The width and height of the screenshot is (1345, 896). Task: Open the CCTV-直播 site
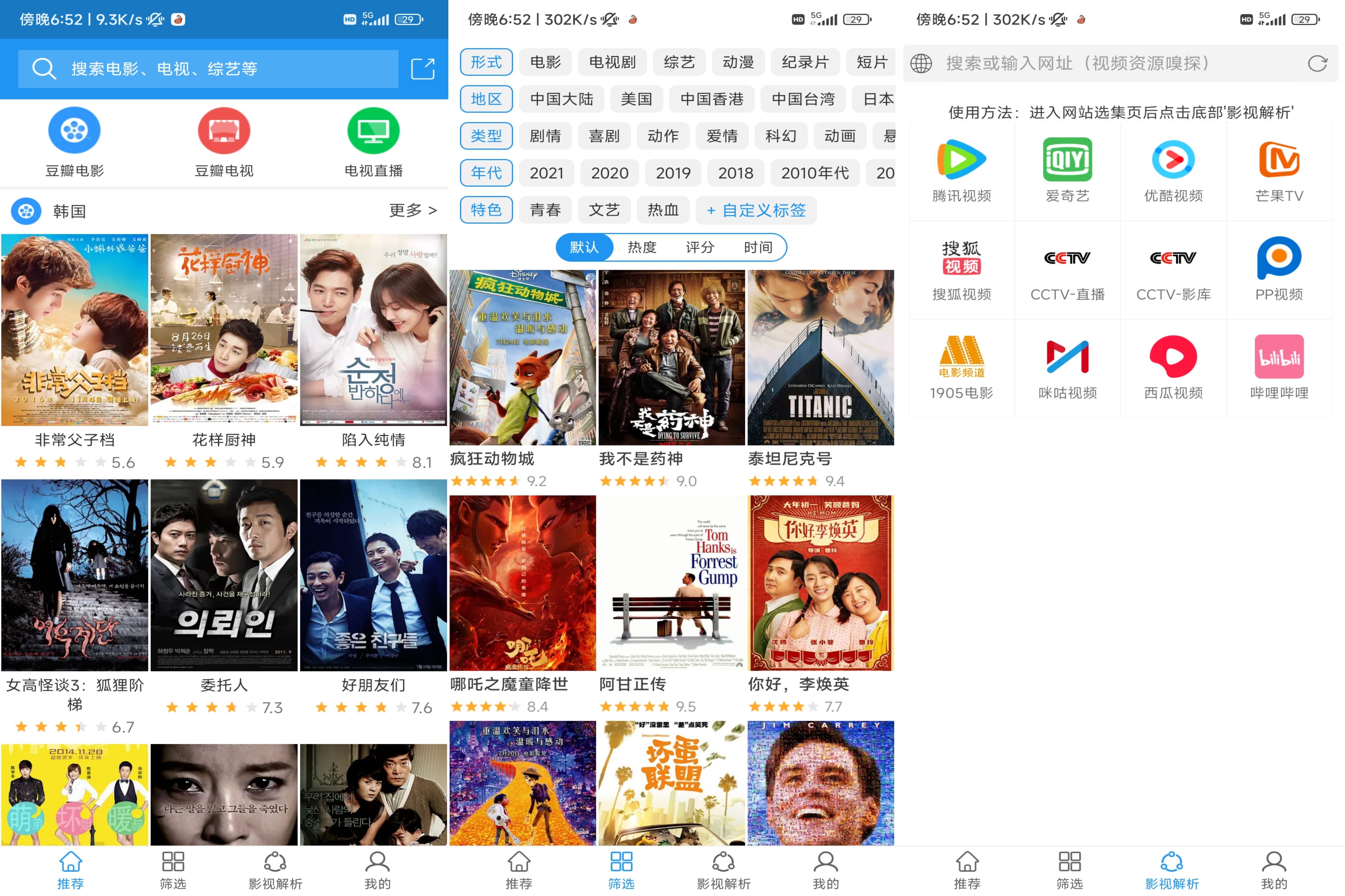pyautogui.click(x=1067, y=269)
